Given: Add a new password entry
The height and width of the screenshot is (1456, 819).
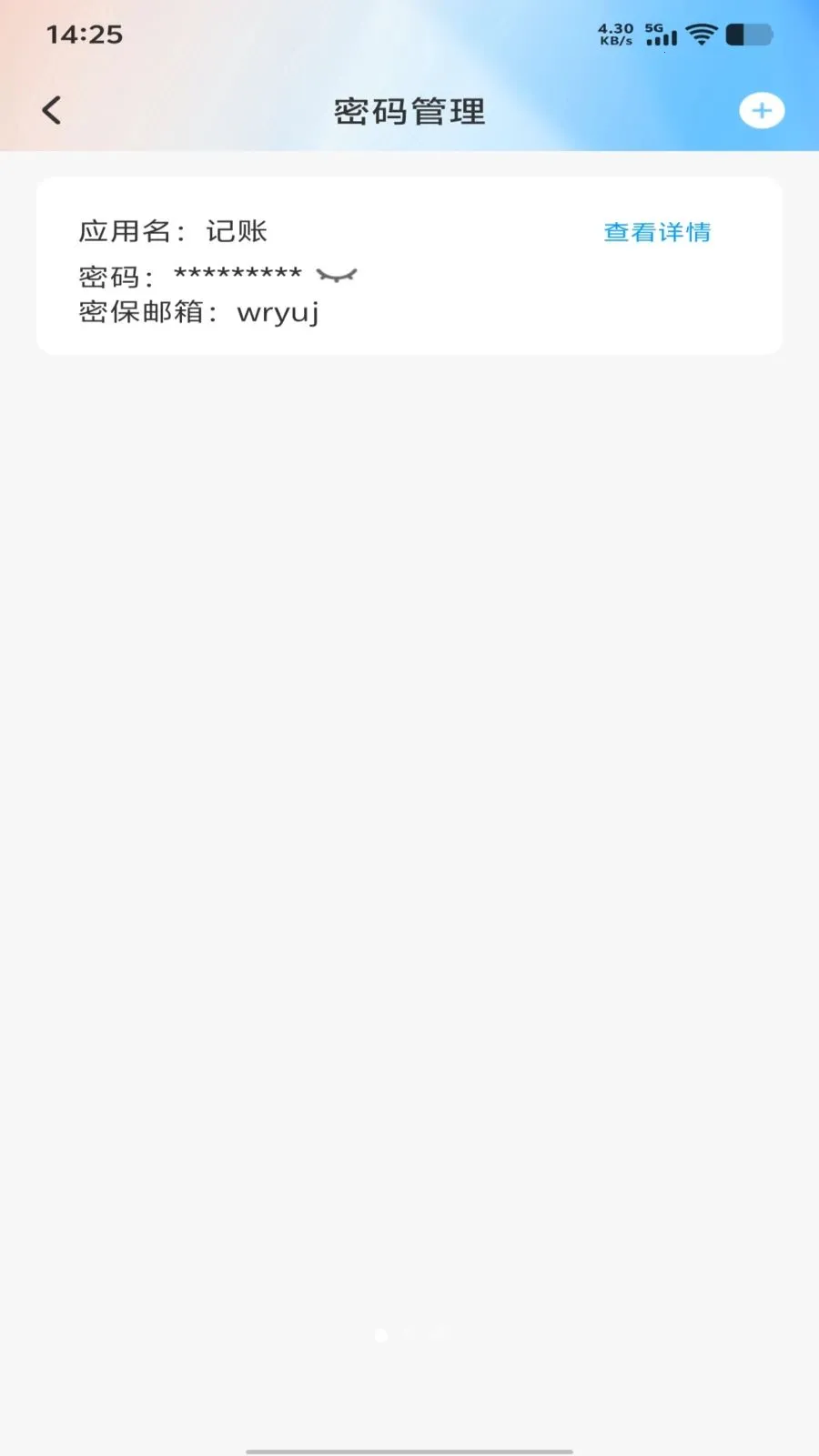Looking at the screenshot, I should [x=761, y=111].
